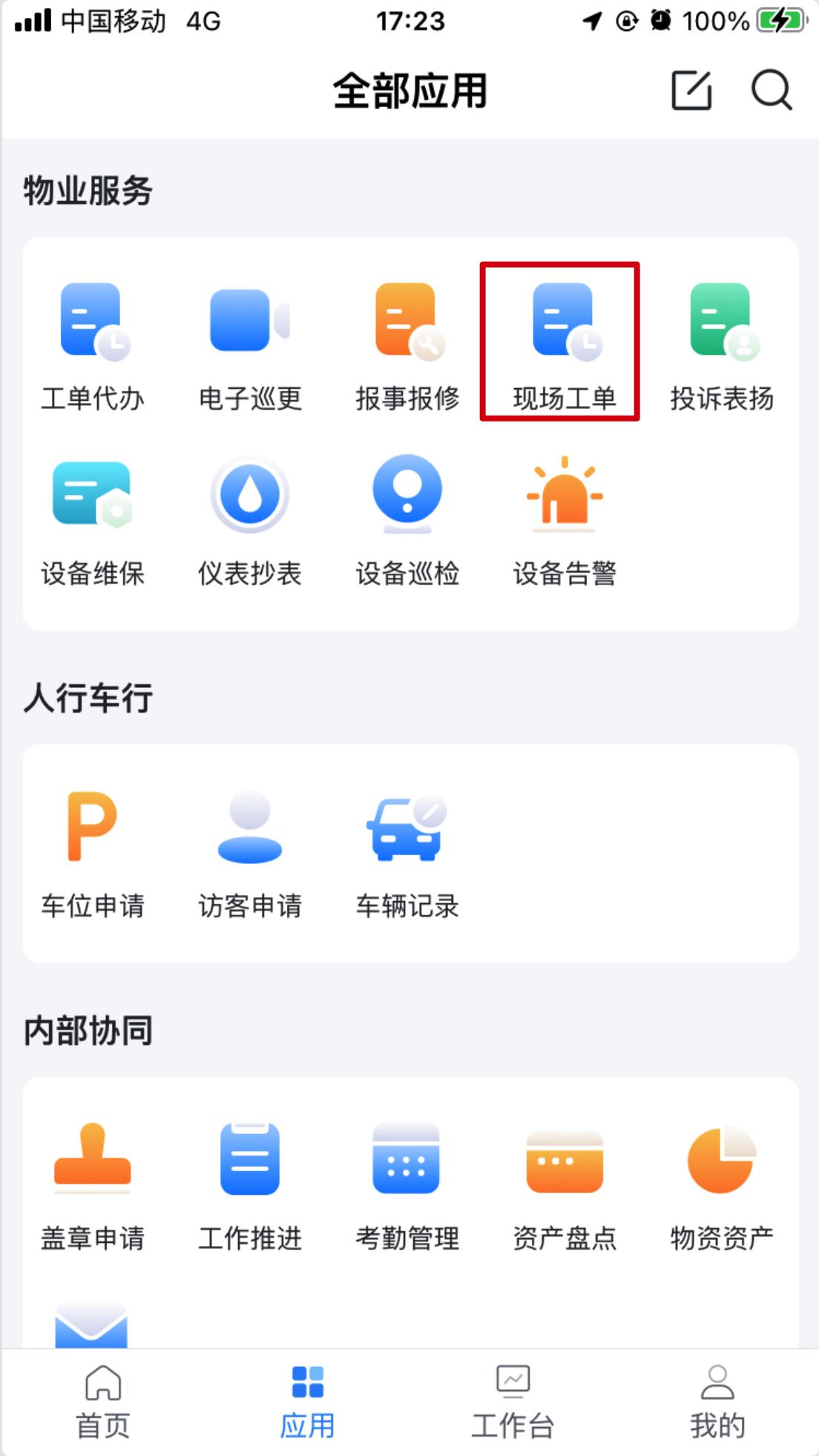Open the search at top right
The height and width of the screenshot is (1456, 819).
[772, 91]
